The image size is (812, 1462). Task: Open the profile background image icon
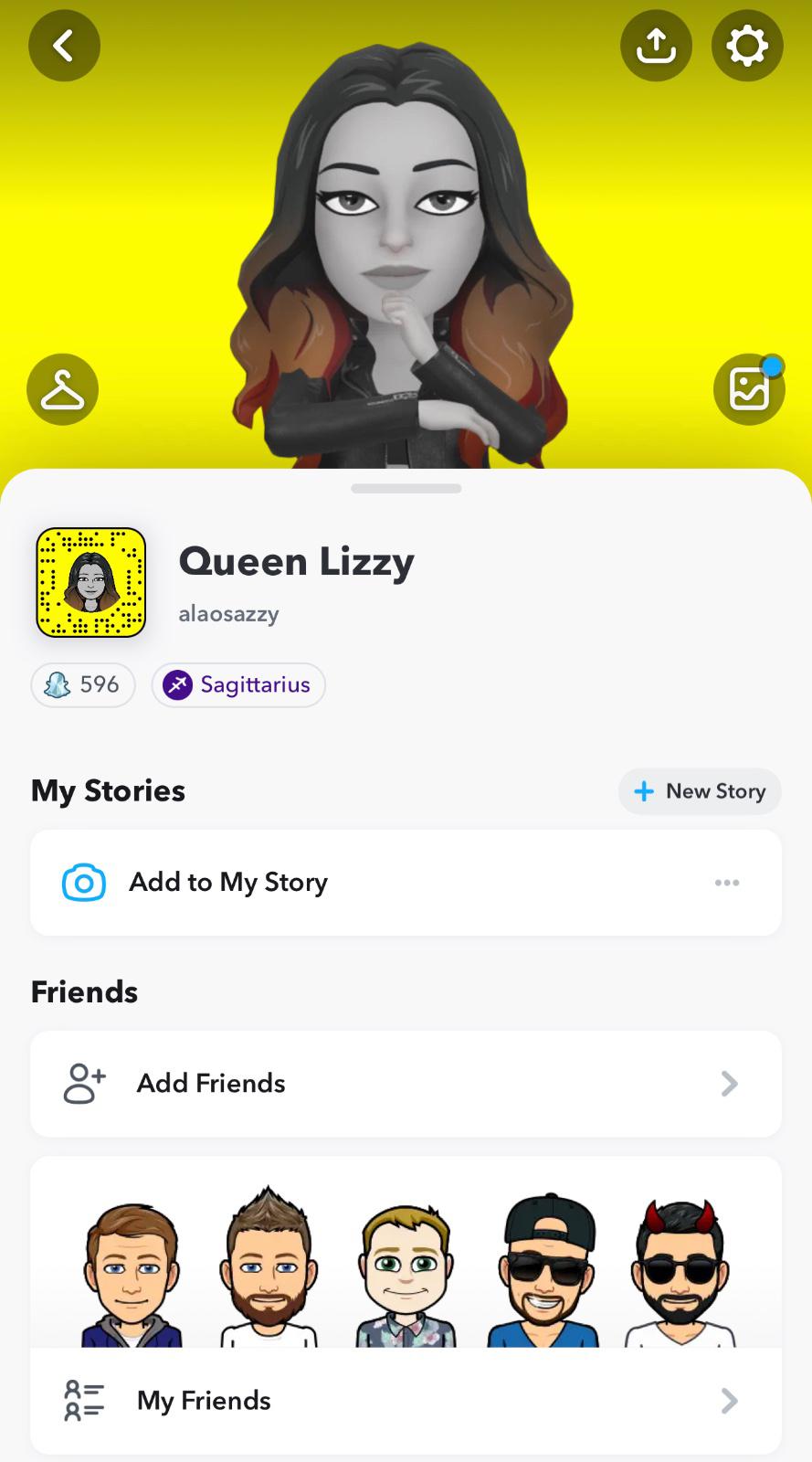pyautogui.click(x=749, y=390)
